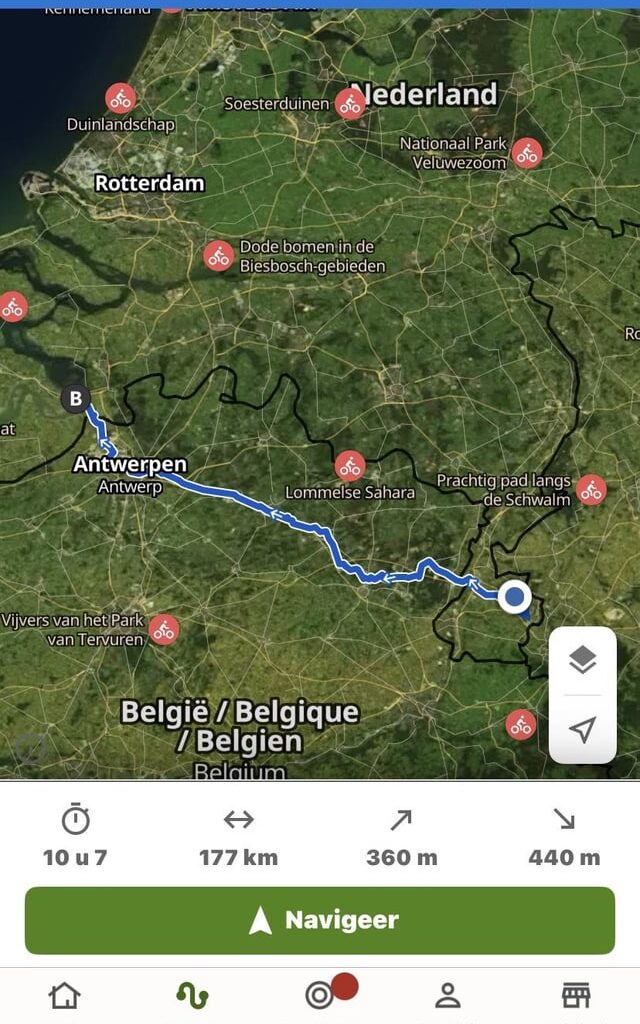The width and height of the screenshot is (640, 1024).
Task: View the Nationaal Park Veluwezoom highlight
Action: (x=527, y=153)
